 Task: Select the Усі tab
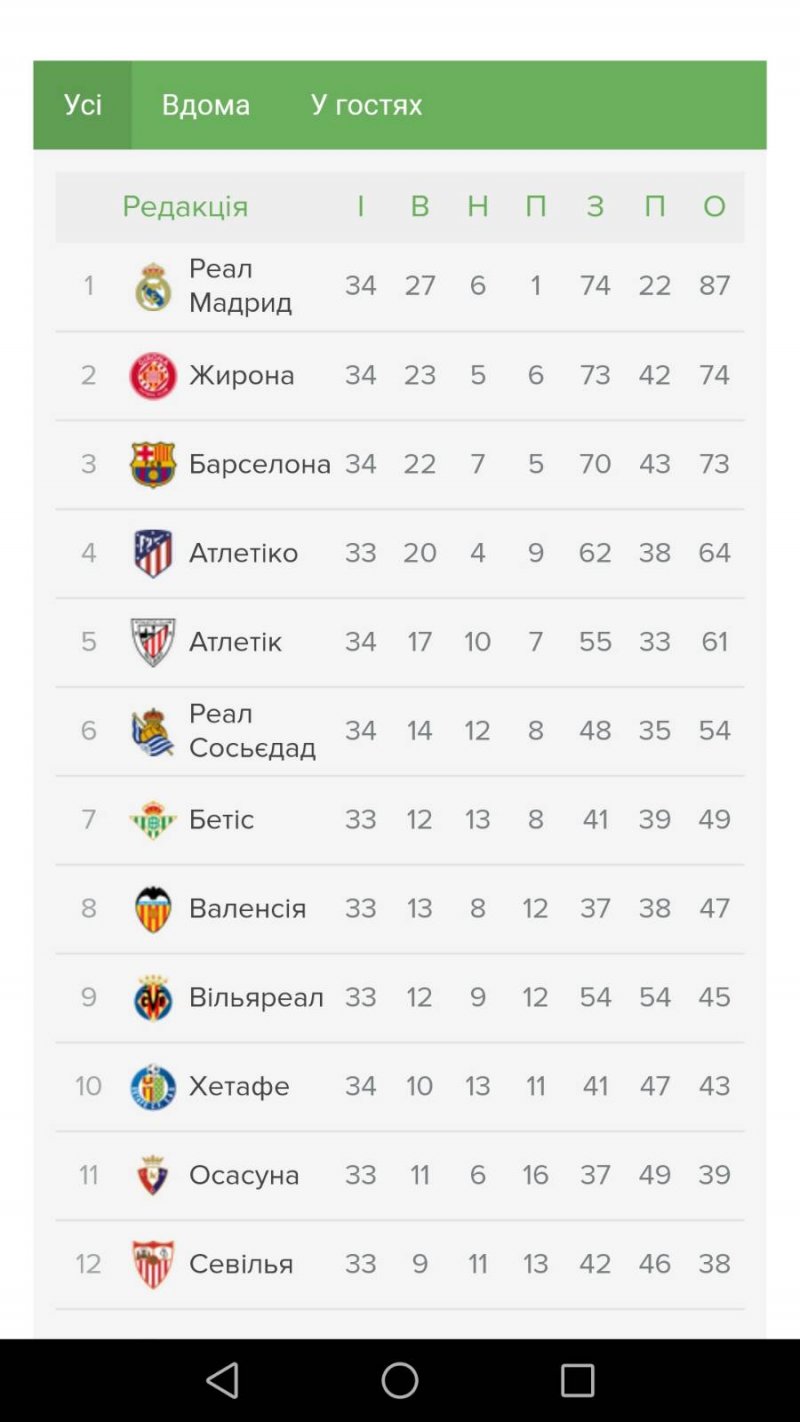(83, 105)
